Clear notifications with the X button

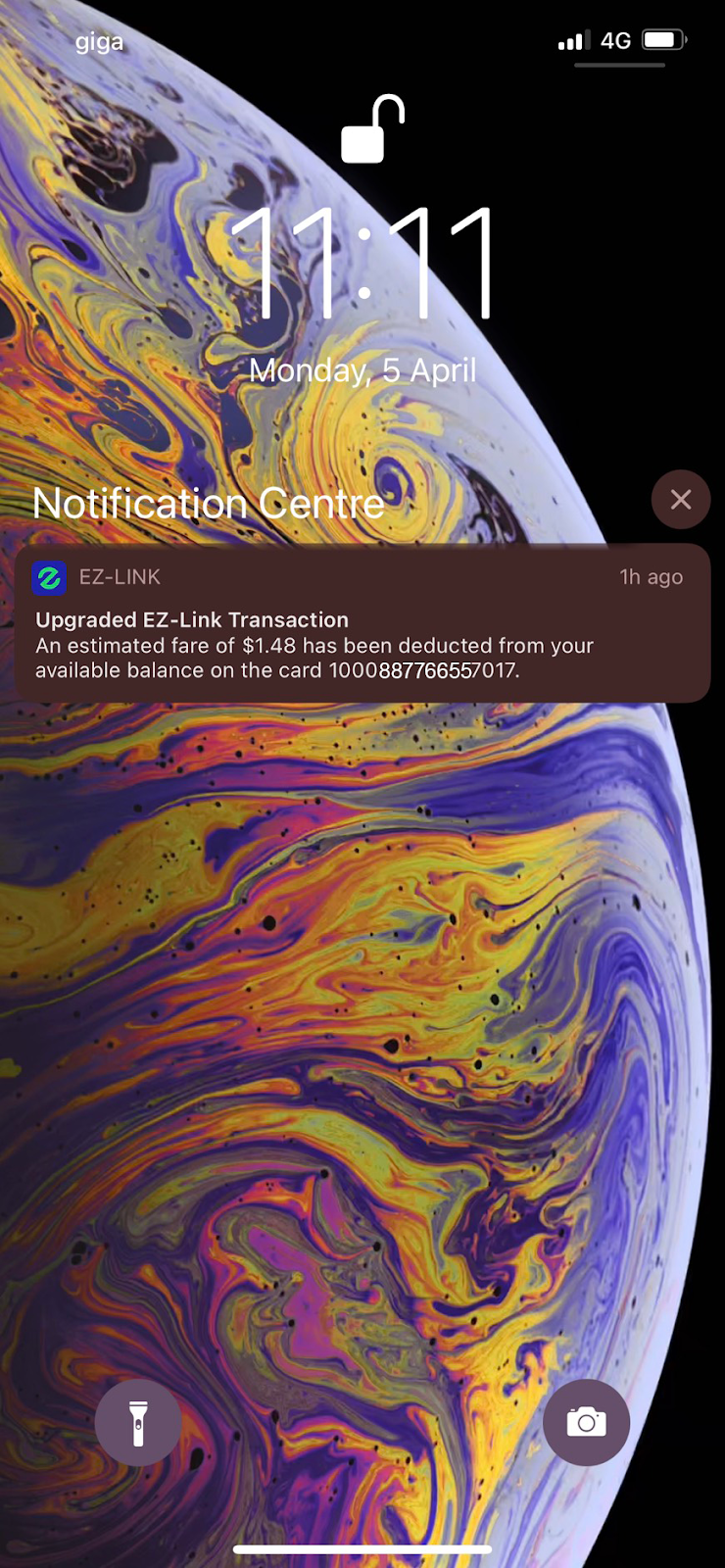click(681, 500)
